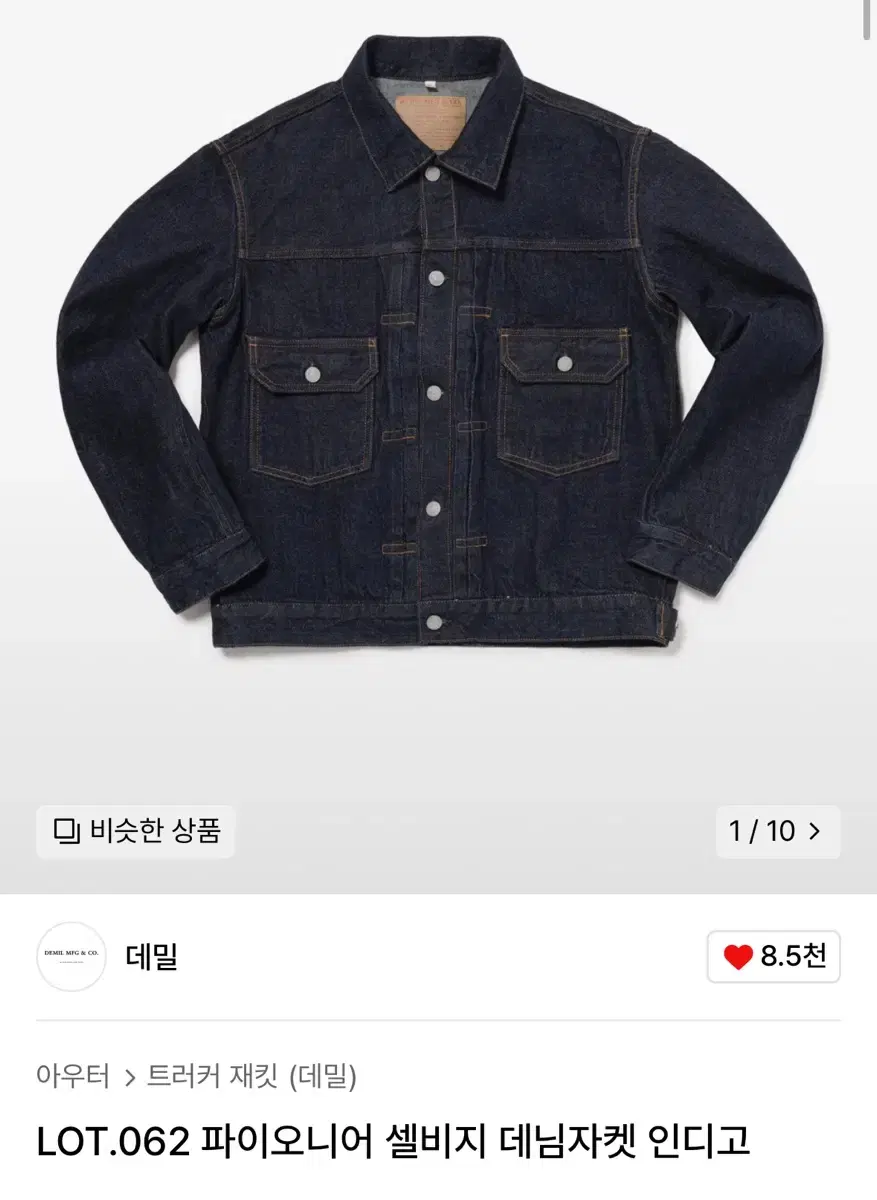The width and height of the screenshot is (877, 1200).
Task: Tap the 비슷한 상품 button
Action: click(136, 831)
